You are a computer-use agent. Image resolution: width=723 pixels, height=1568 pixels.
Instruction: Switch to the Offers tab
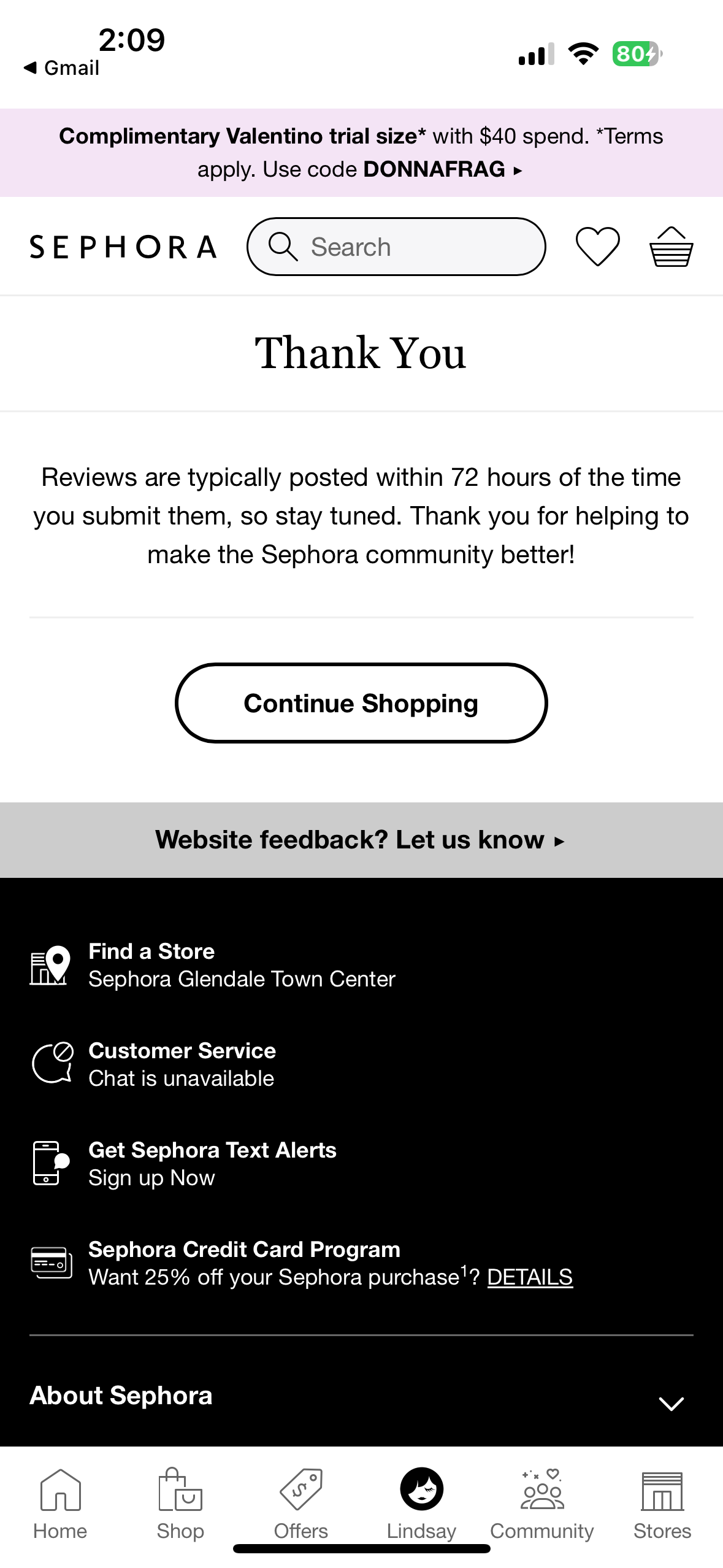click(300, 1504)
